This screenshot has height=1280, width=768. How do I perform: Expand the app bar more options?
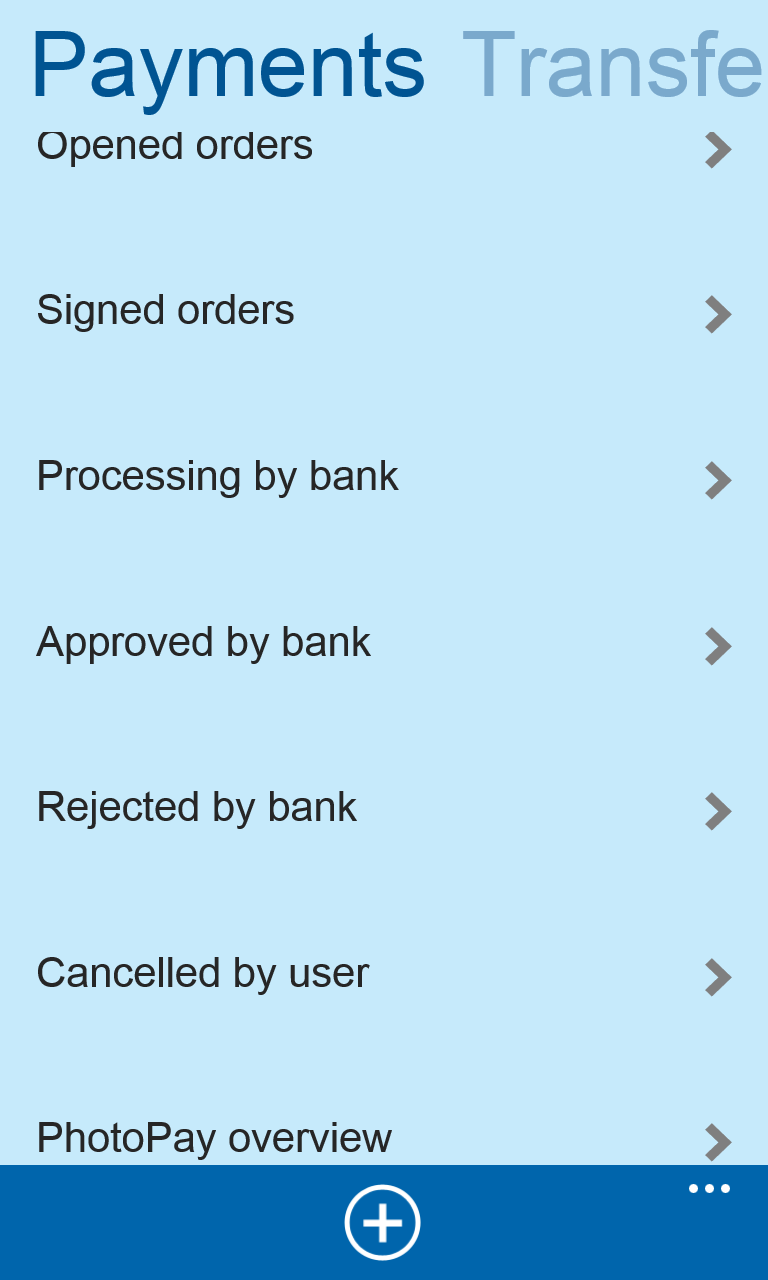709,1189
